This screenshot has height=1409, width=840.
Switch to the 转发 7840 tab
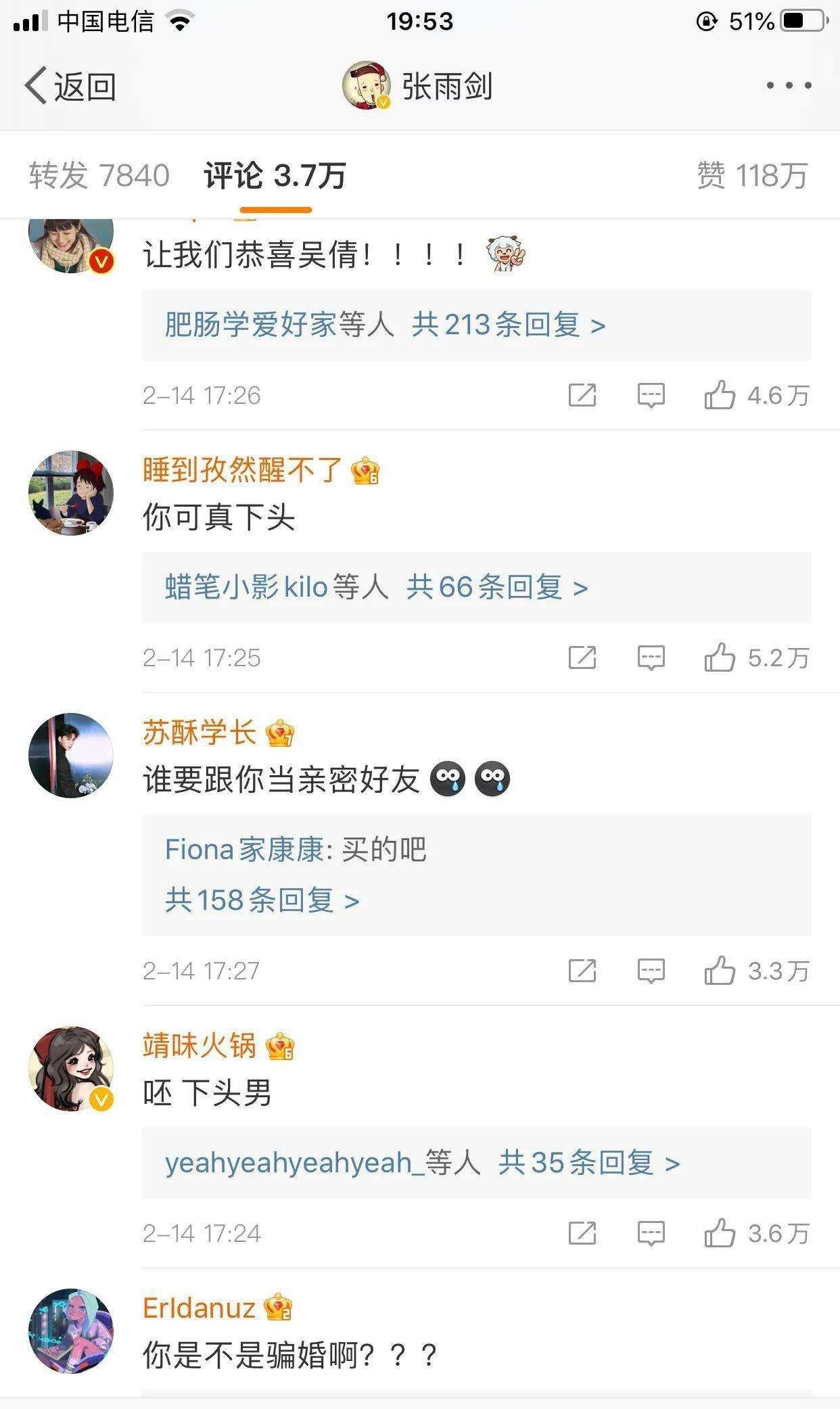pyautogui.click(x=99, y=176)
